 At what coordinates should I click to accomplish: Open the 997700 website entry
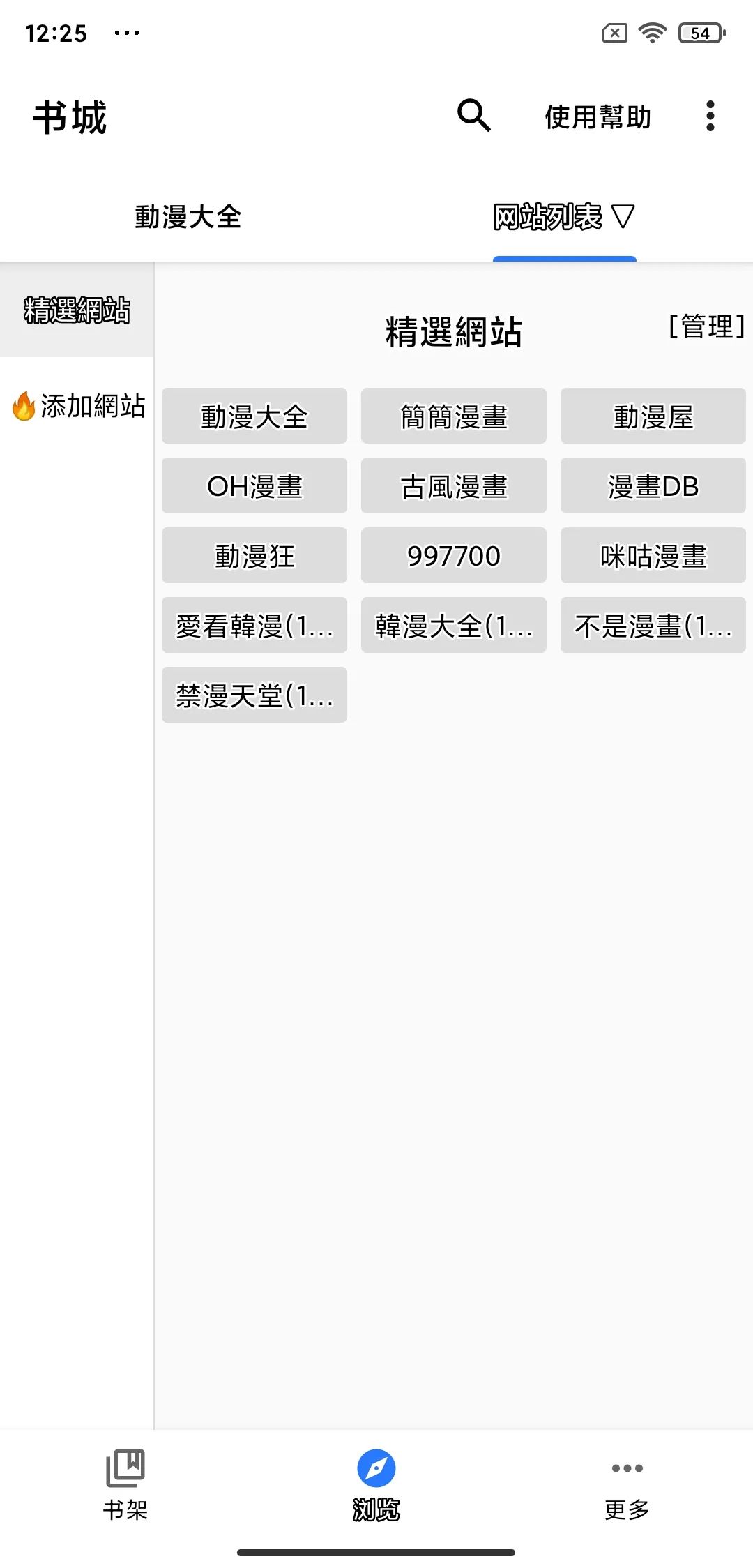point(453,556)
